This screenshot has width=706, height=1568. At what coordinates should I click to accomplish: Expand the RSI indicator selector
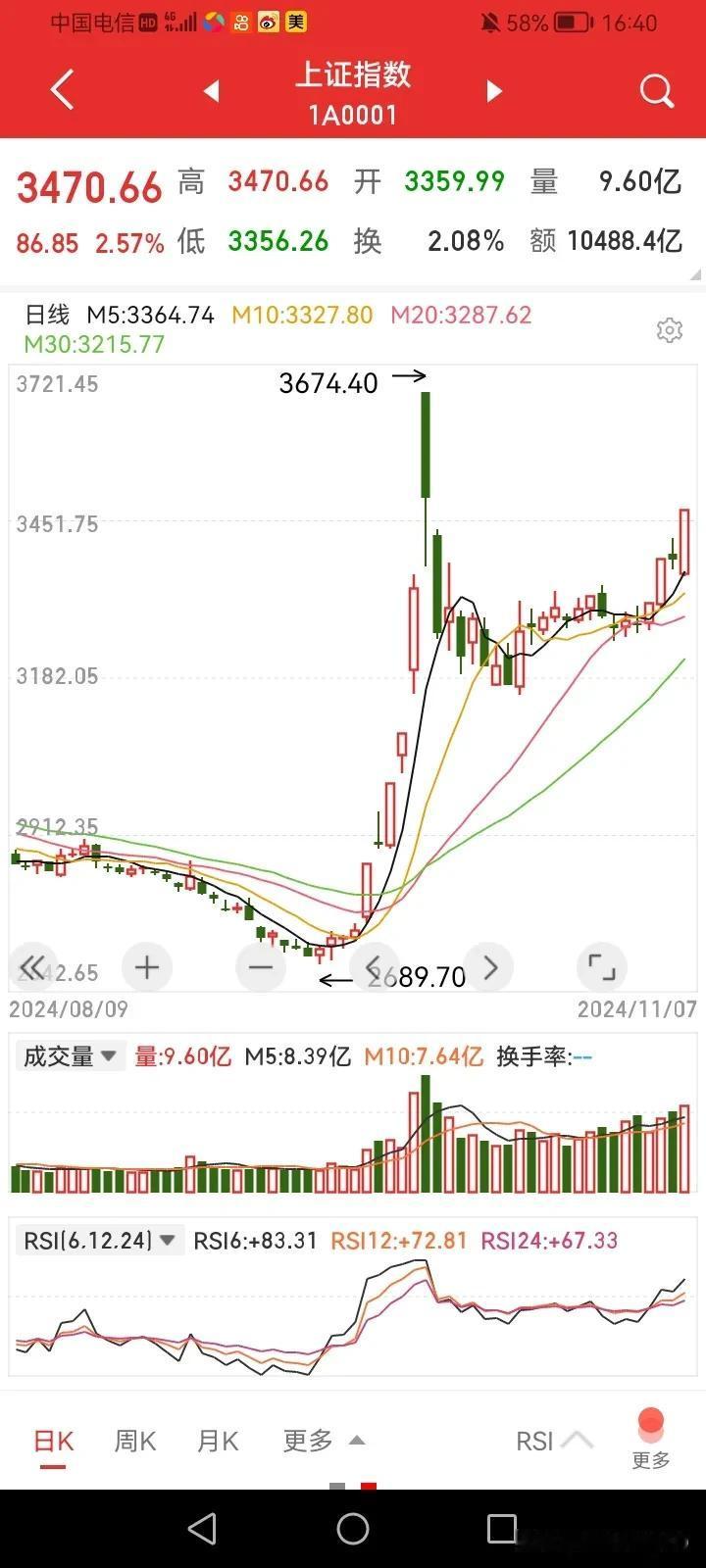click(x=554, y=1442)
